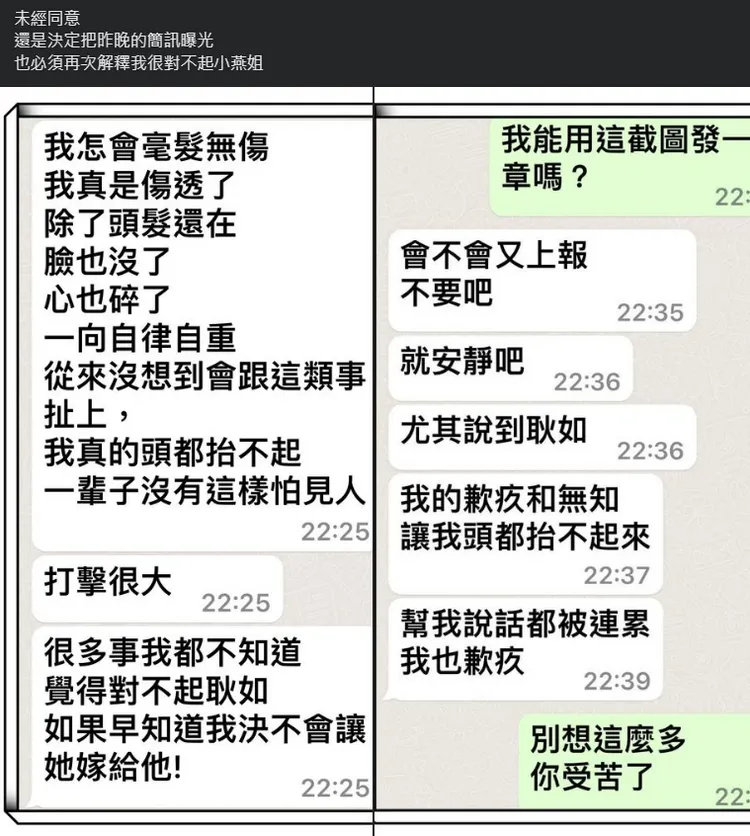Select the divider between the two chat screenshots
Screen dimensions: 750x836
[374, 450]
